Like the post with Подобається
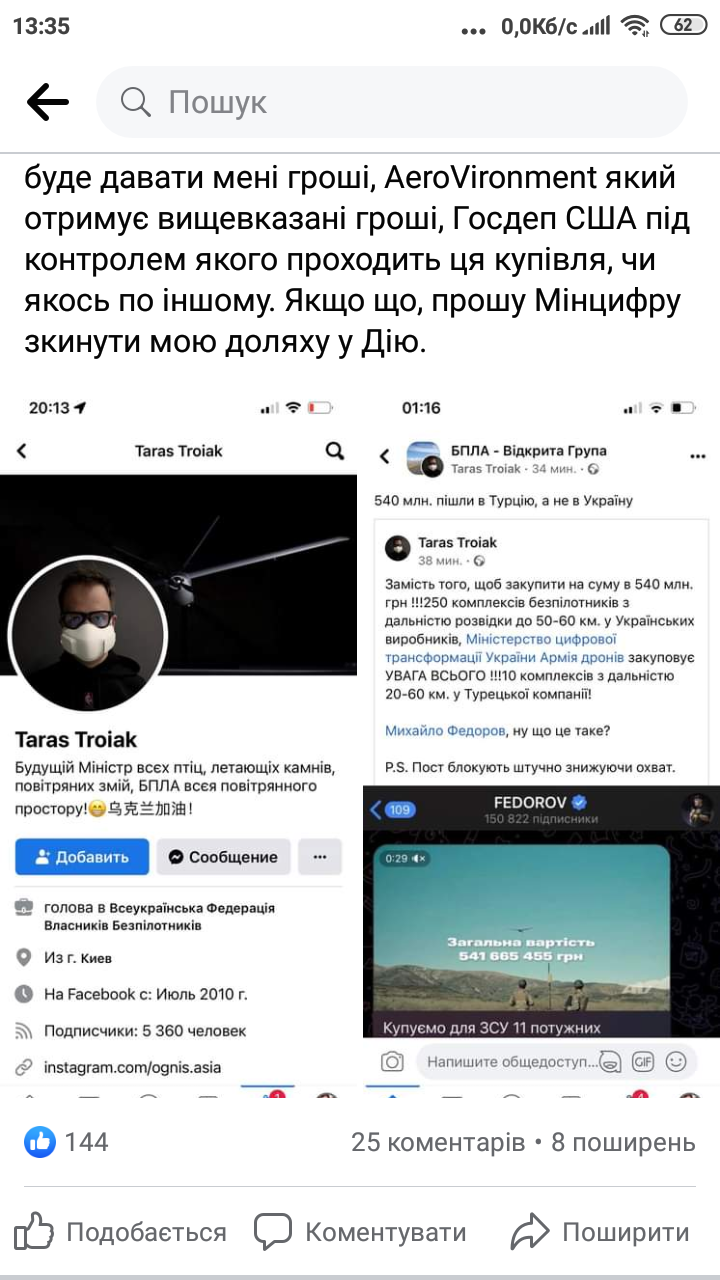 pos(122,1233)
